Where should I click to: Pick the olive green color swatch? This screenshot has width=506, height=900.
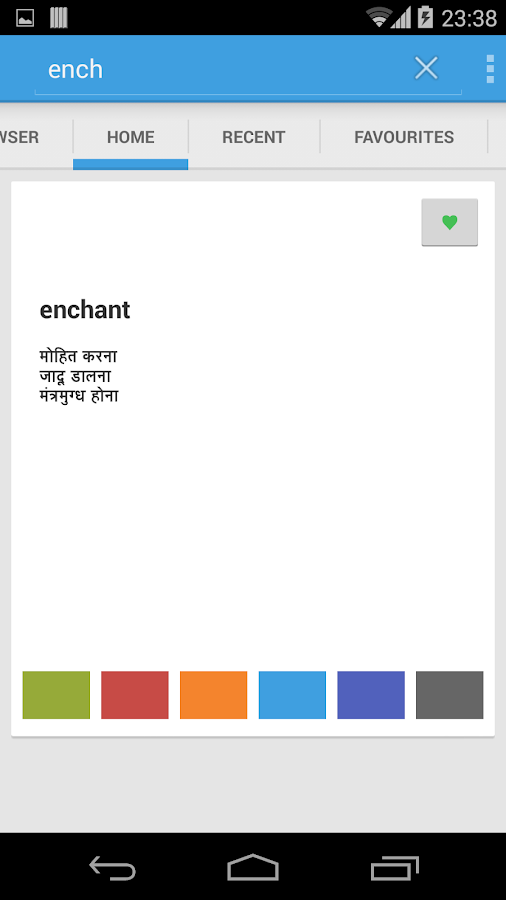coord(56,695)
